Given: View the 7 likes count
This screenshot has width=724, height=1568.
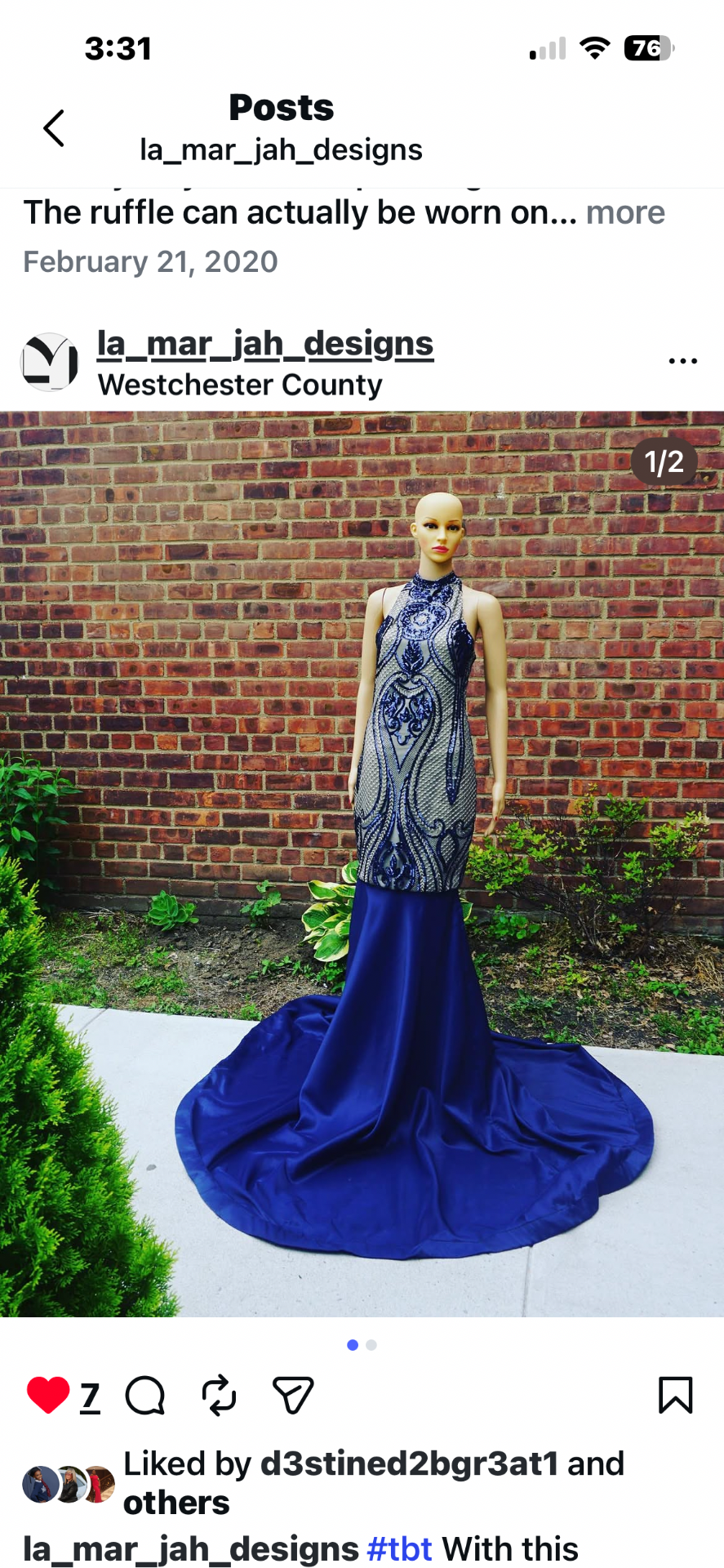Looking at the screenshot, I should [x=90, y=1396].
